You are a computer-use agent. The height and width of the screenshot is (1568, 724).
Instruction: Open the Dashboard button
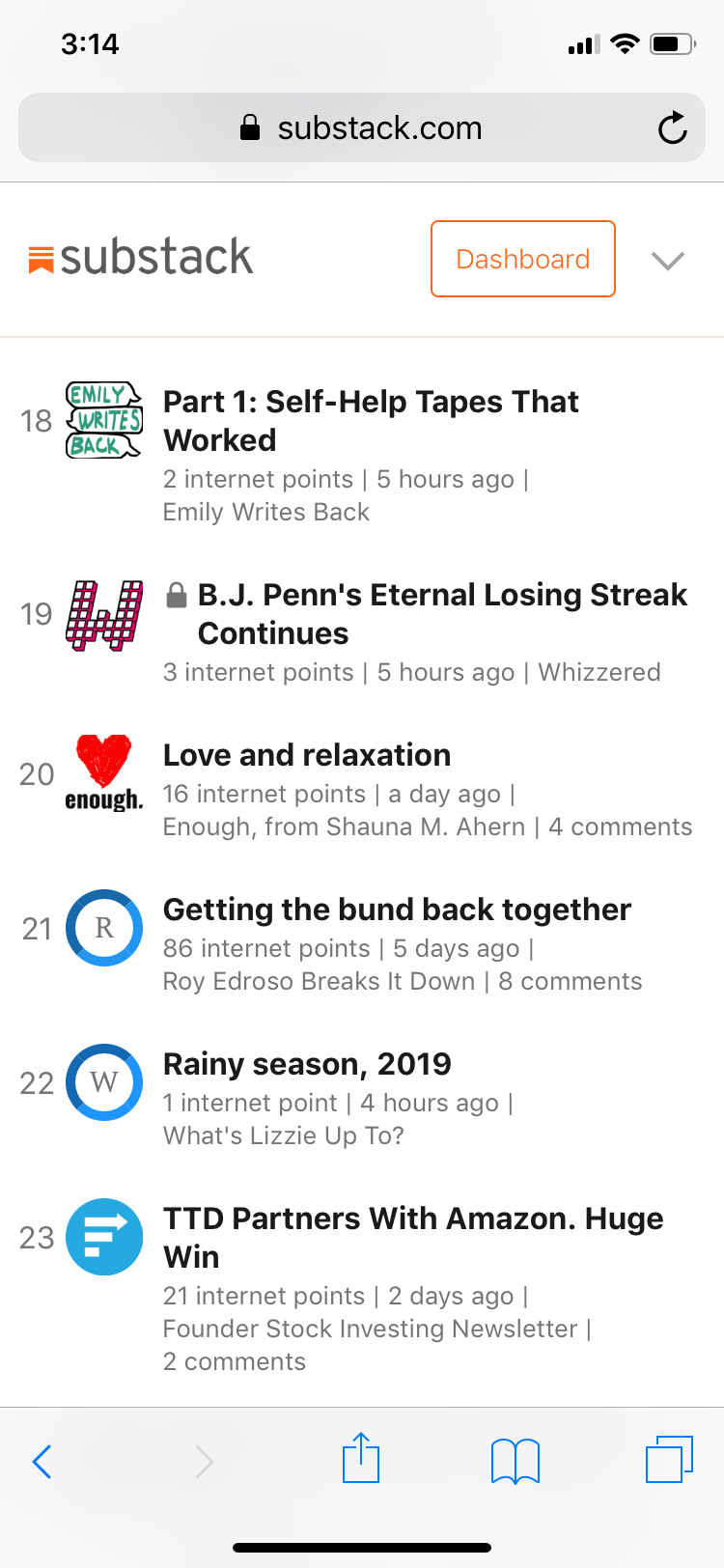(523, 259)
